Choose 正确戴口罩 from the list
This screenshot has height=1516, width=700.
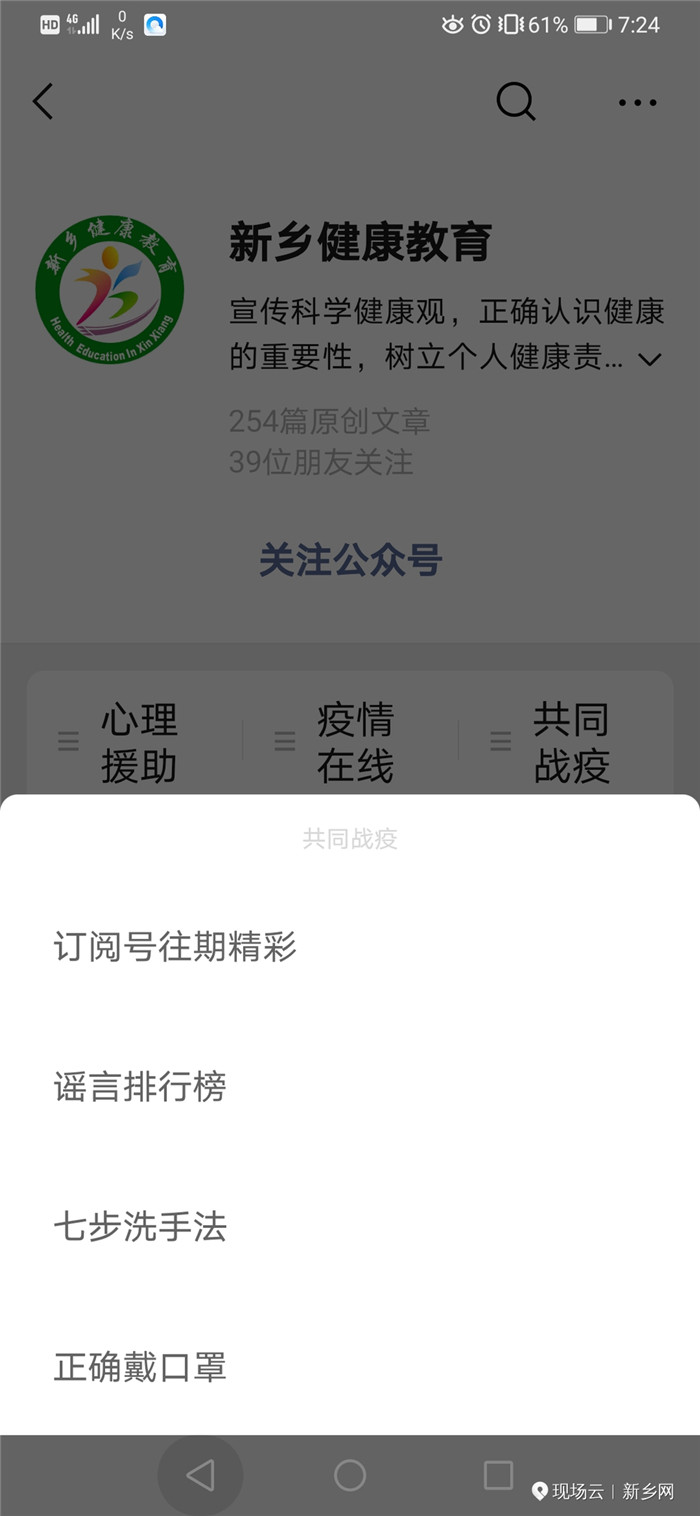click(x=140, y=1366)
